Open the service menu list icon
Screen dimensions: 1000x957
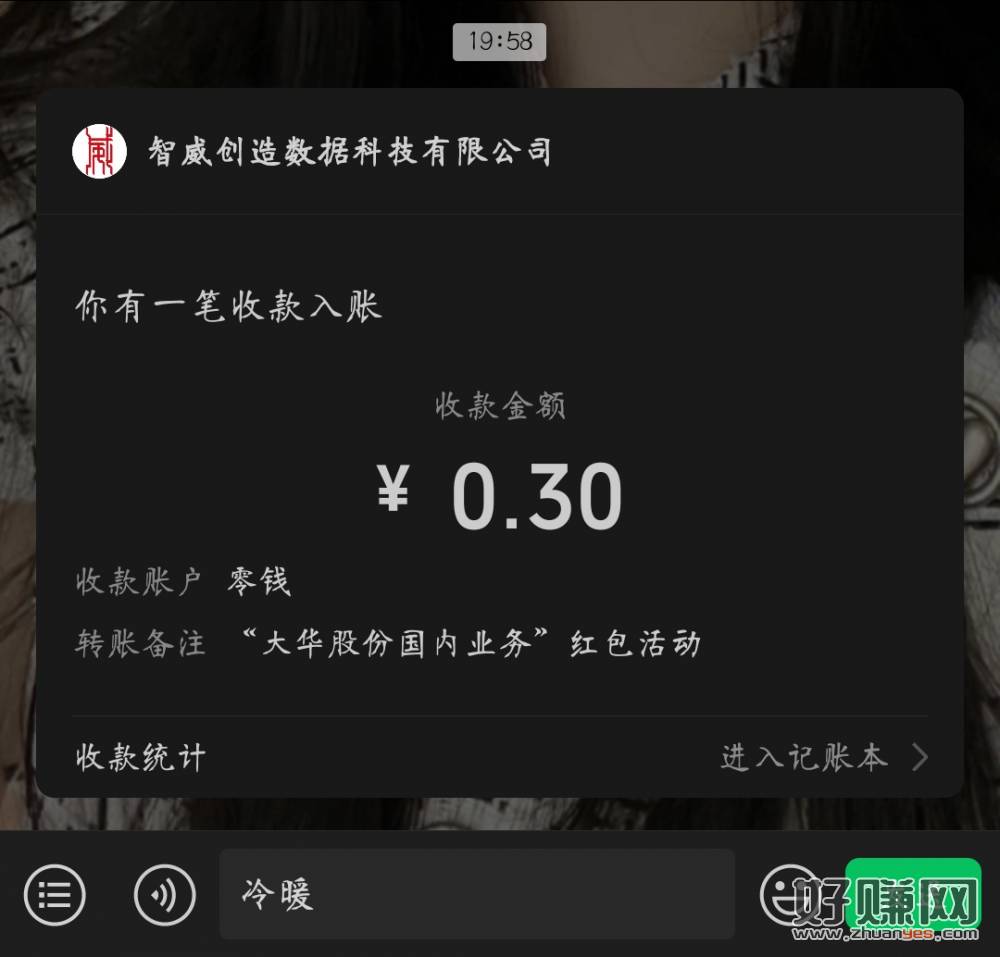point(55,893)
